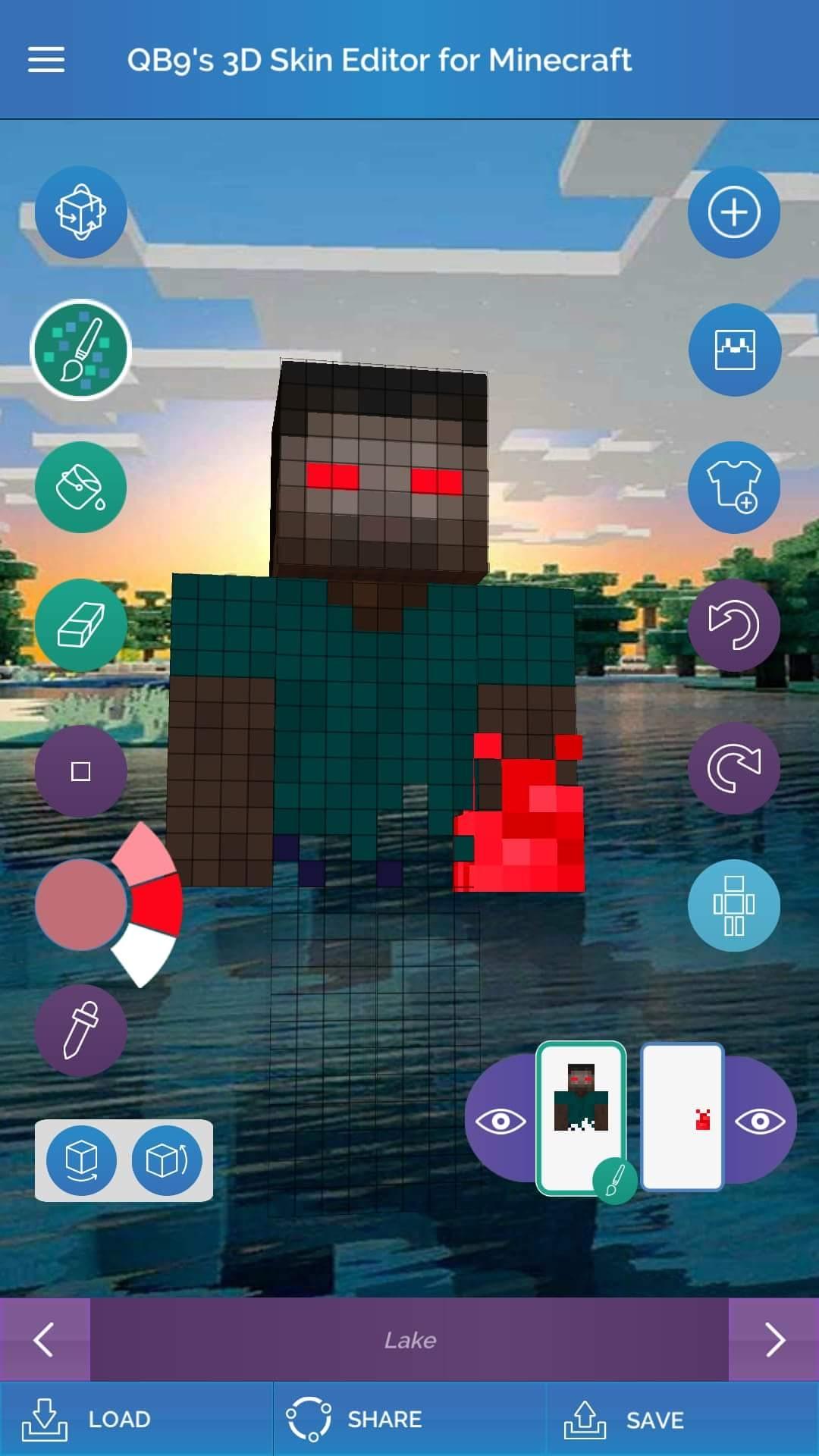Open the brush size square button
Screen dimensions: 819x1456
point(81,771)
